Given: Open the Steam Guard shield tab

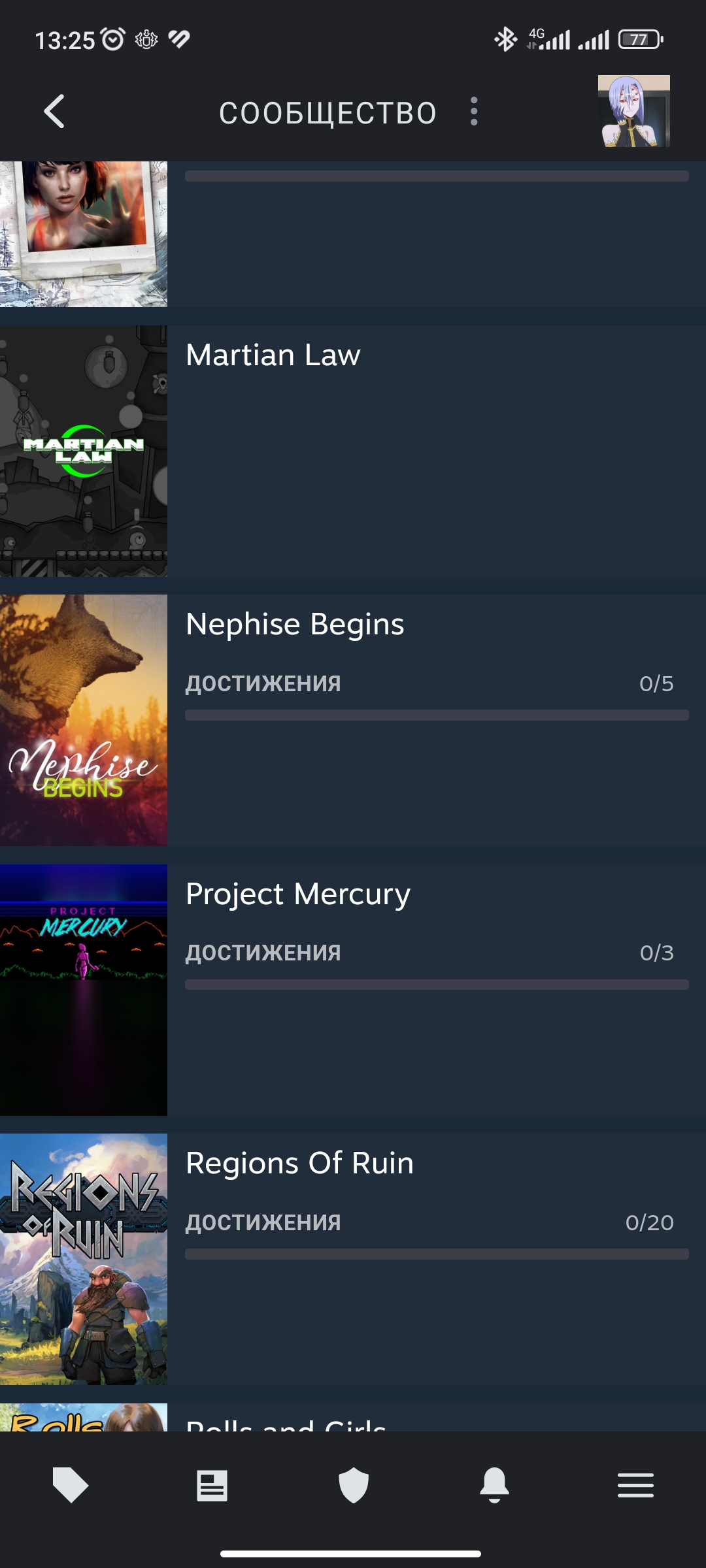Looking at the screenshot, I should (353, 1485).
